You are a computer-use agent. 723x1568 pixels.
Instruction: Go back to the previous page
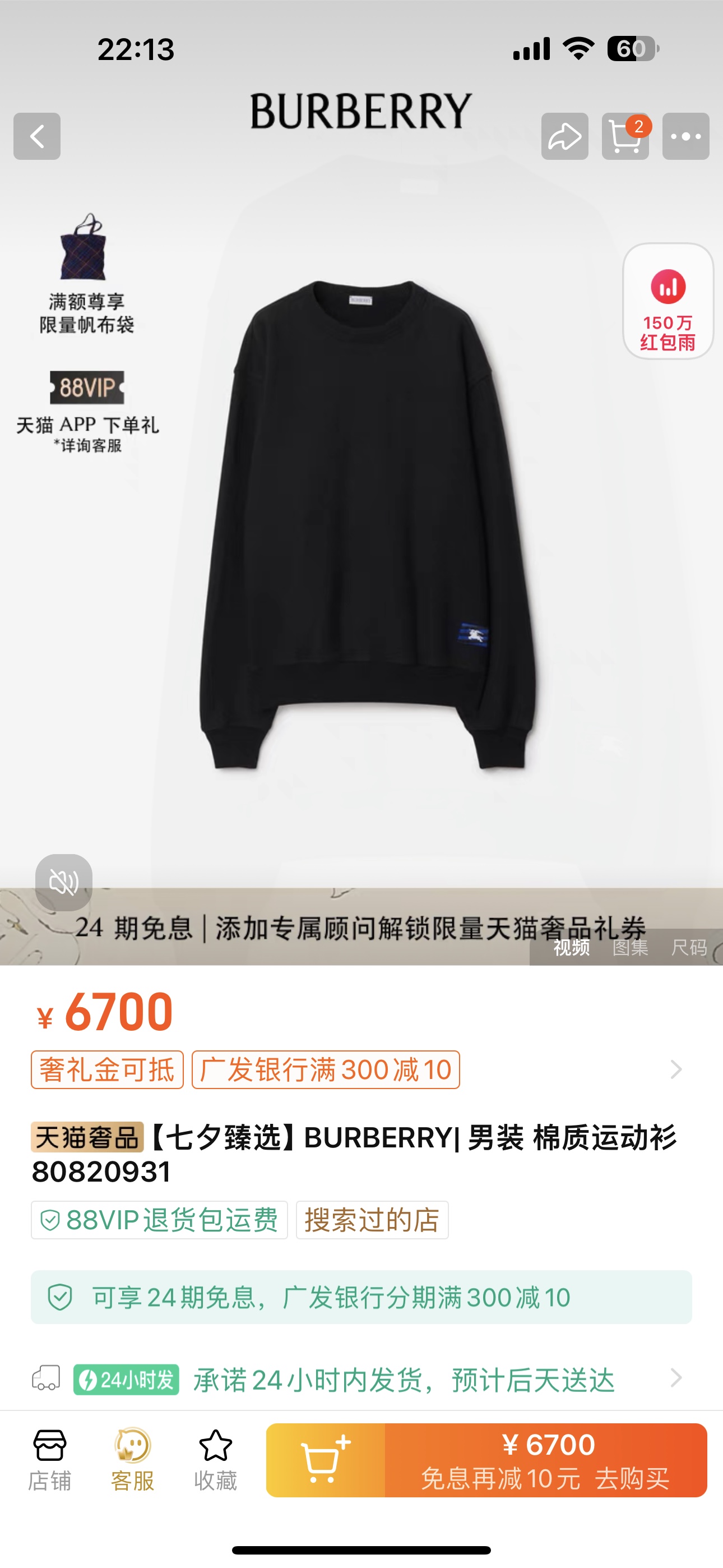(x=37, y=136)
